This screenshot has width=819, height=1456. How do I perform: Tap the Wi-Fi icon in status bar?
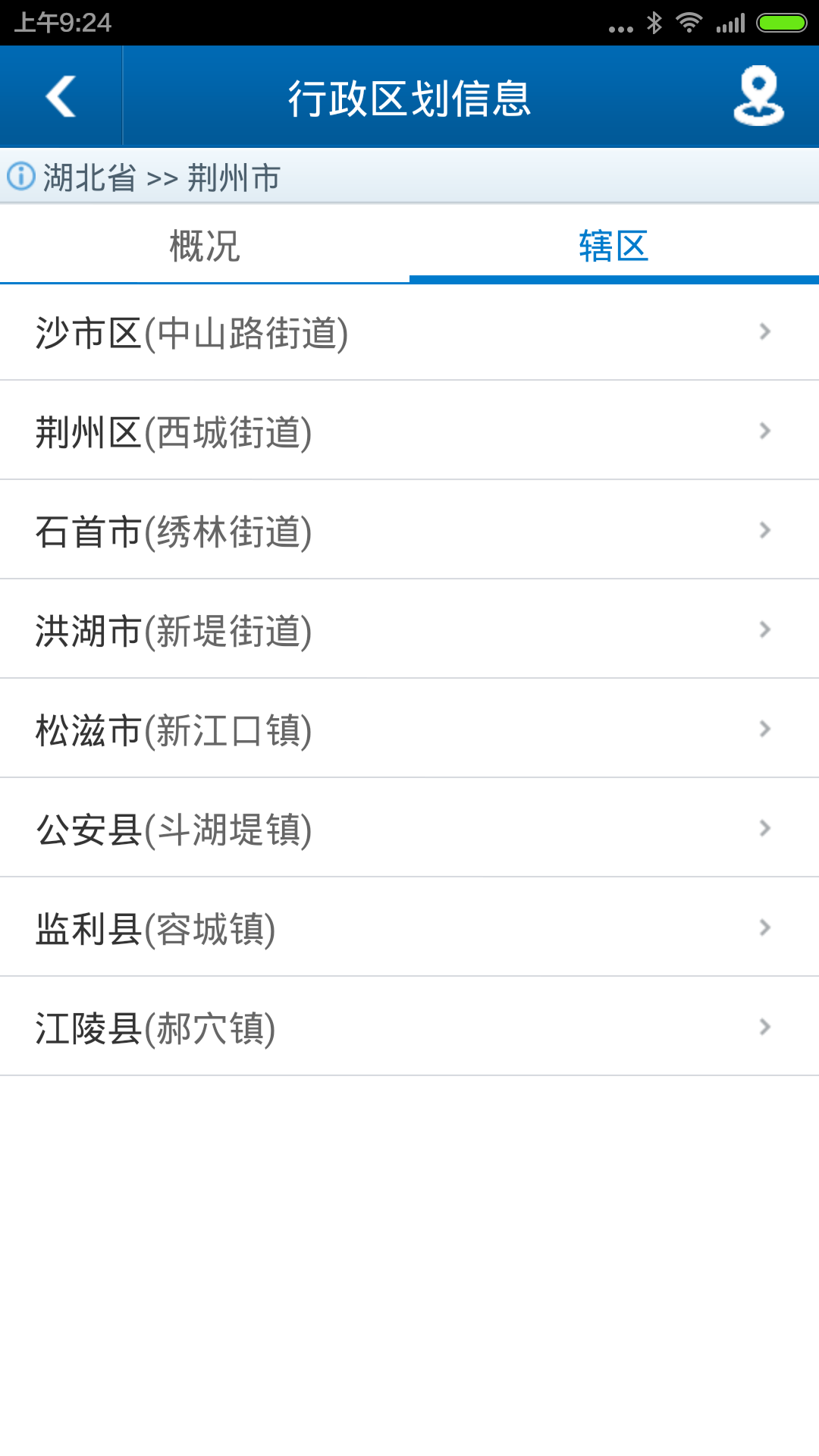pyautogui.click(x=689, y=22)
